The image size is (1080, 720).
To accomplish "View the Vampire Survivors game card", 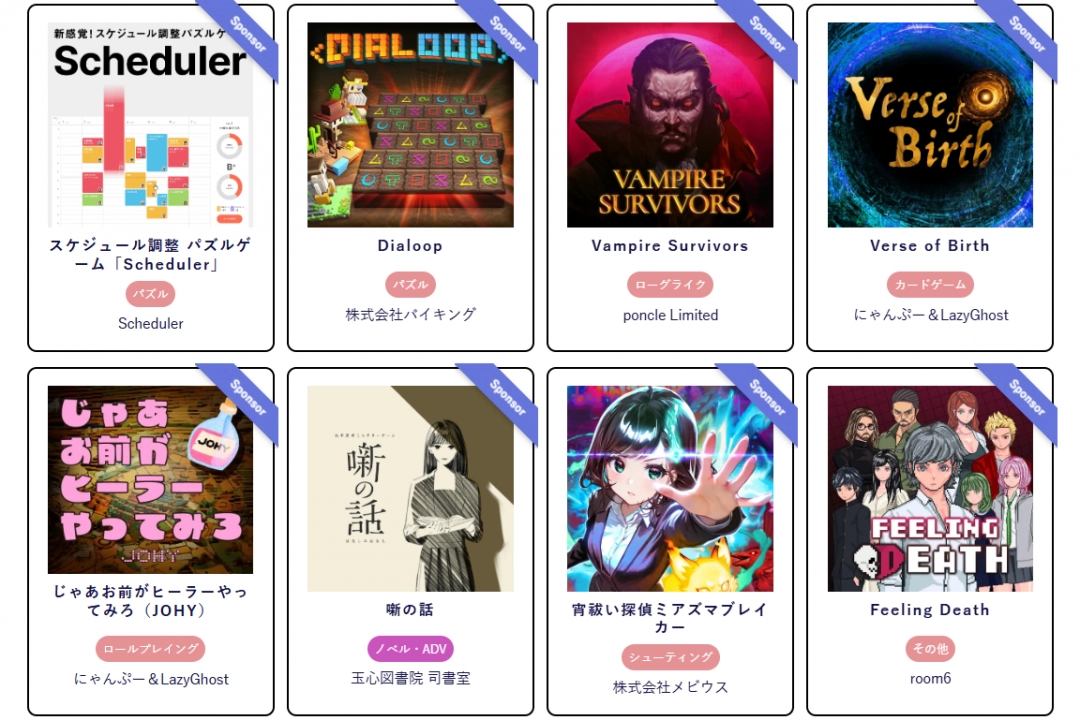I will [x=670, y=125].
